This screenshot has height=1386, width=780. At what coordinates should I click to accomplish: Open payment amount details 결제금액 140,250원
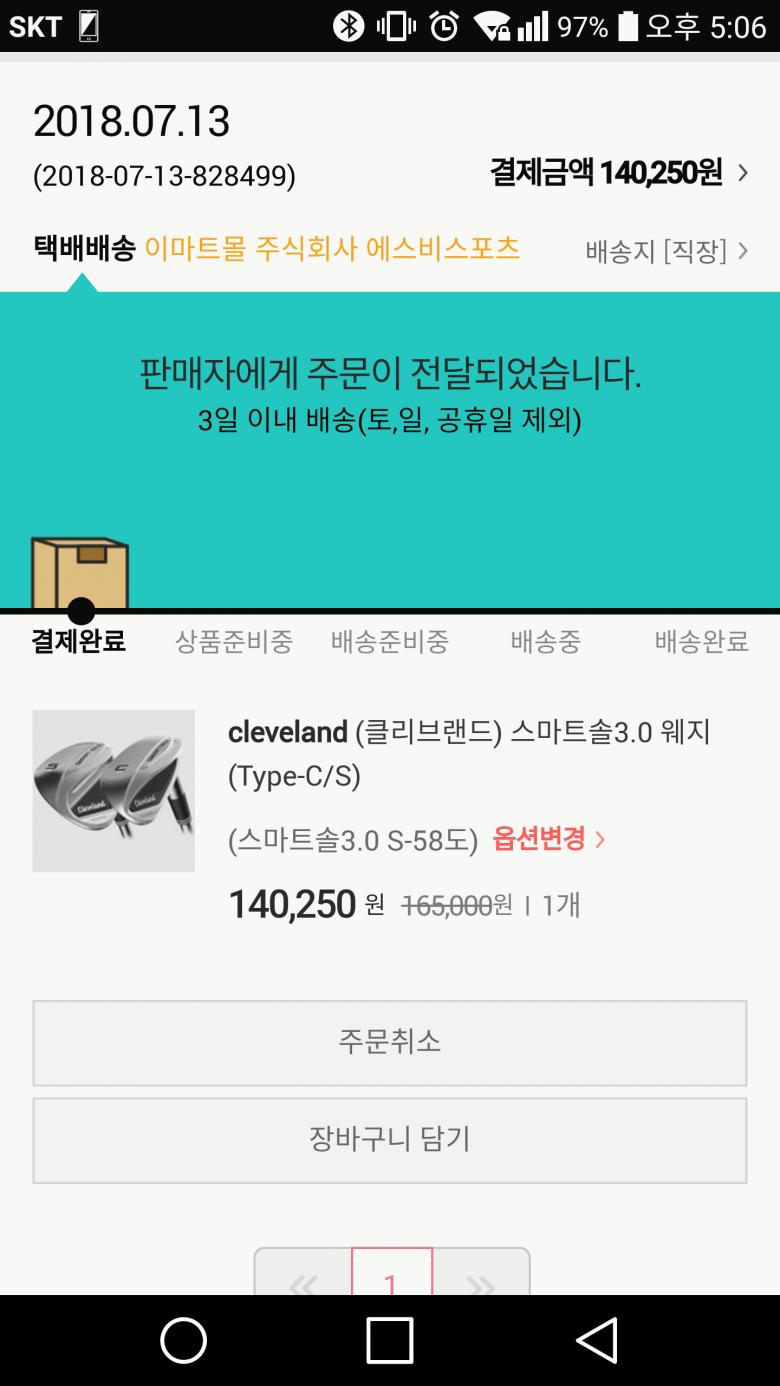[x=618, y=173]
